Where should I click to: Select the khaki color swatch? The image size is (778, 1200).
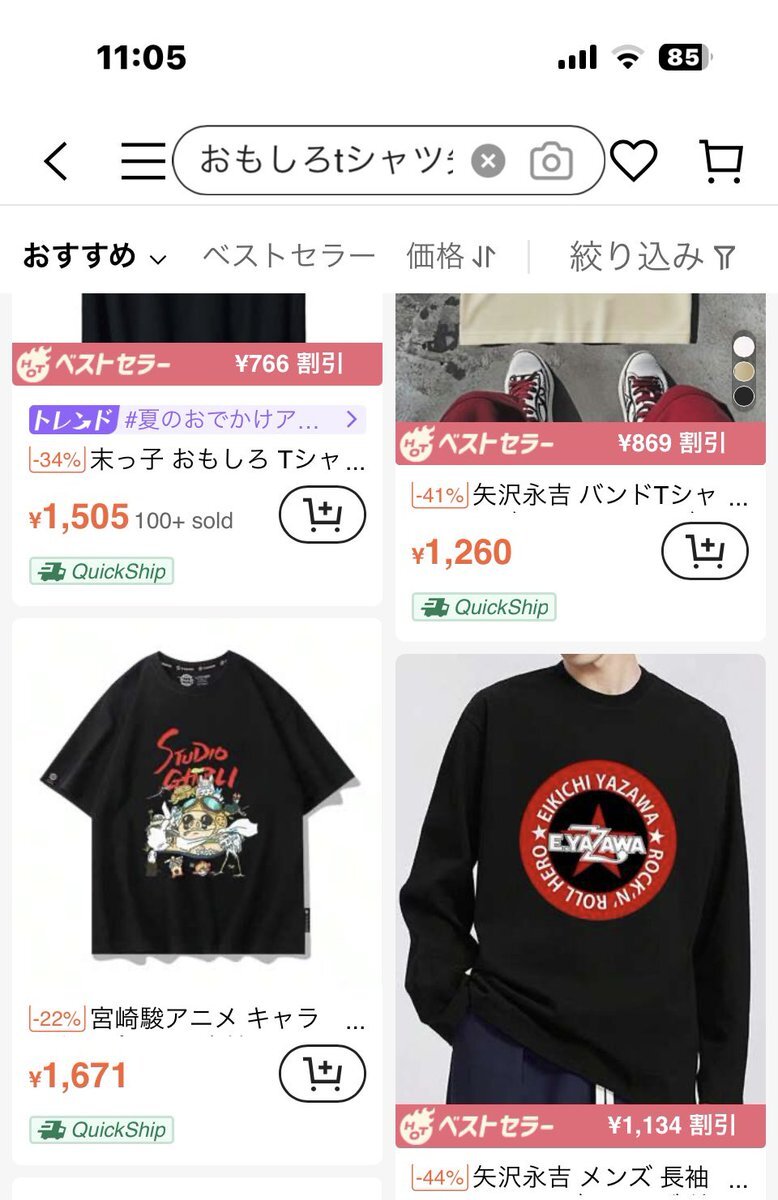click(744, 372)
